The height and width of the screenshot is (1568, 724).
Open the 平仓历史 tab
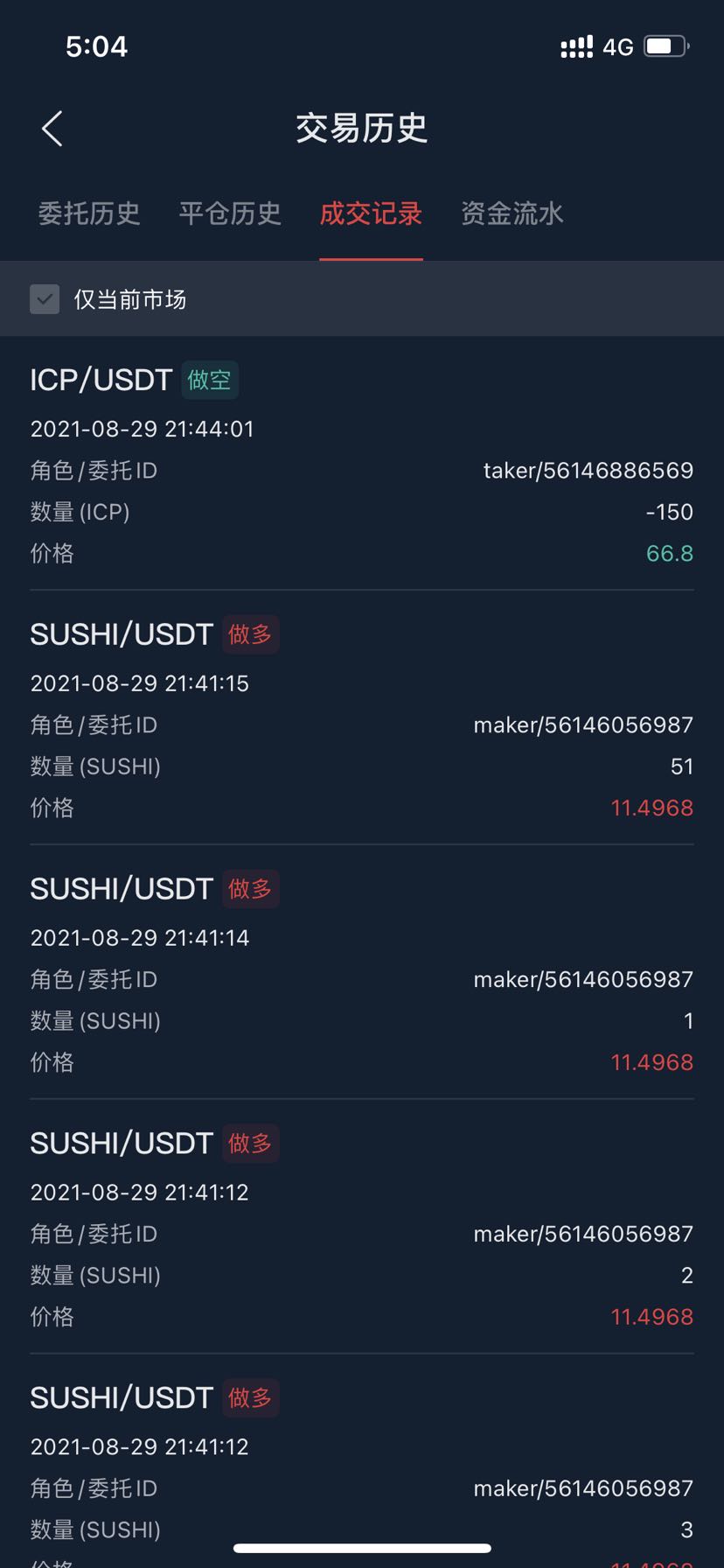pyautogui.click(x=230, y=213)
